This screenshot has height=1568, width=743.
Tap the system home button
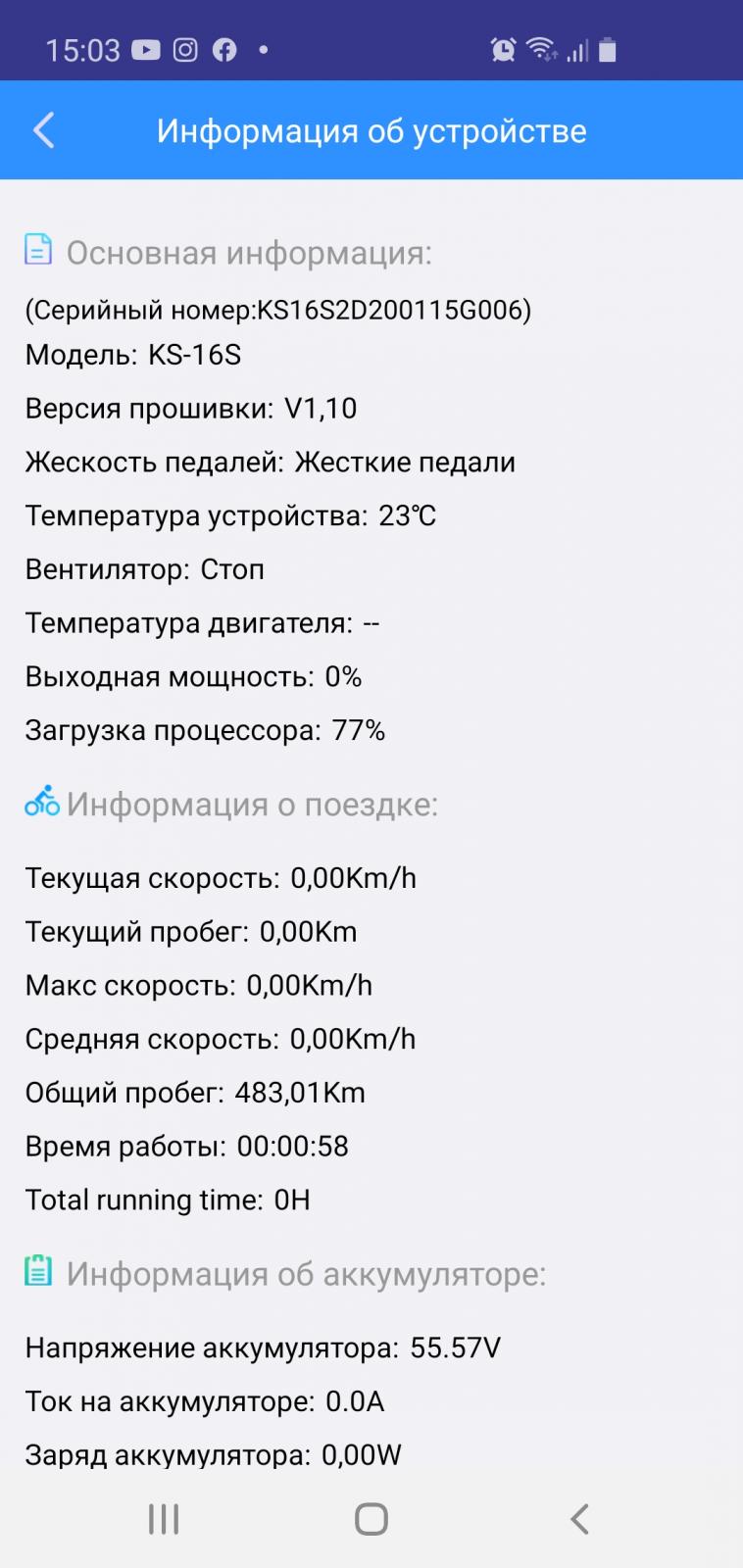pyautogui.click(x=371, y=1519)
